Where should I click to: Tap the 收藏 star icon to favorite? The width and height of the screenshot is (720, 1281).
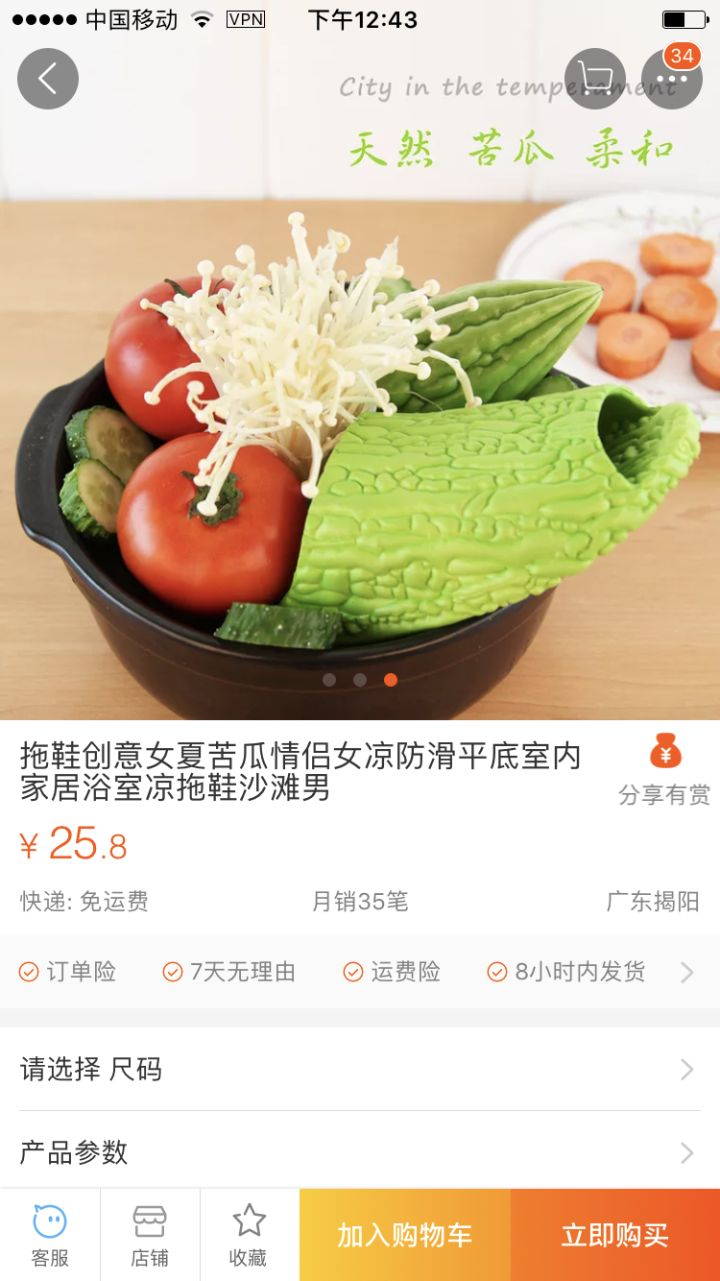[248, 1233]
